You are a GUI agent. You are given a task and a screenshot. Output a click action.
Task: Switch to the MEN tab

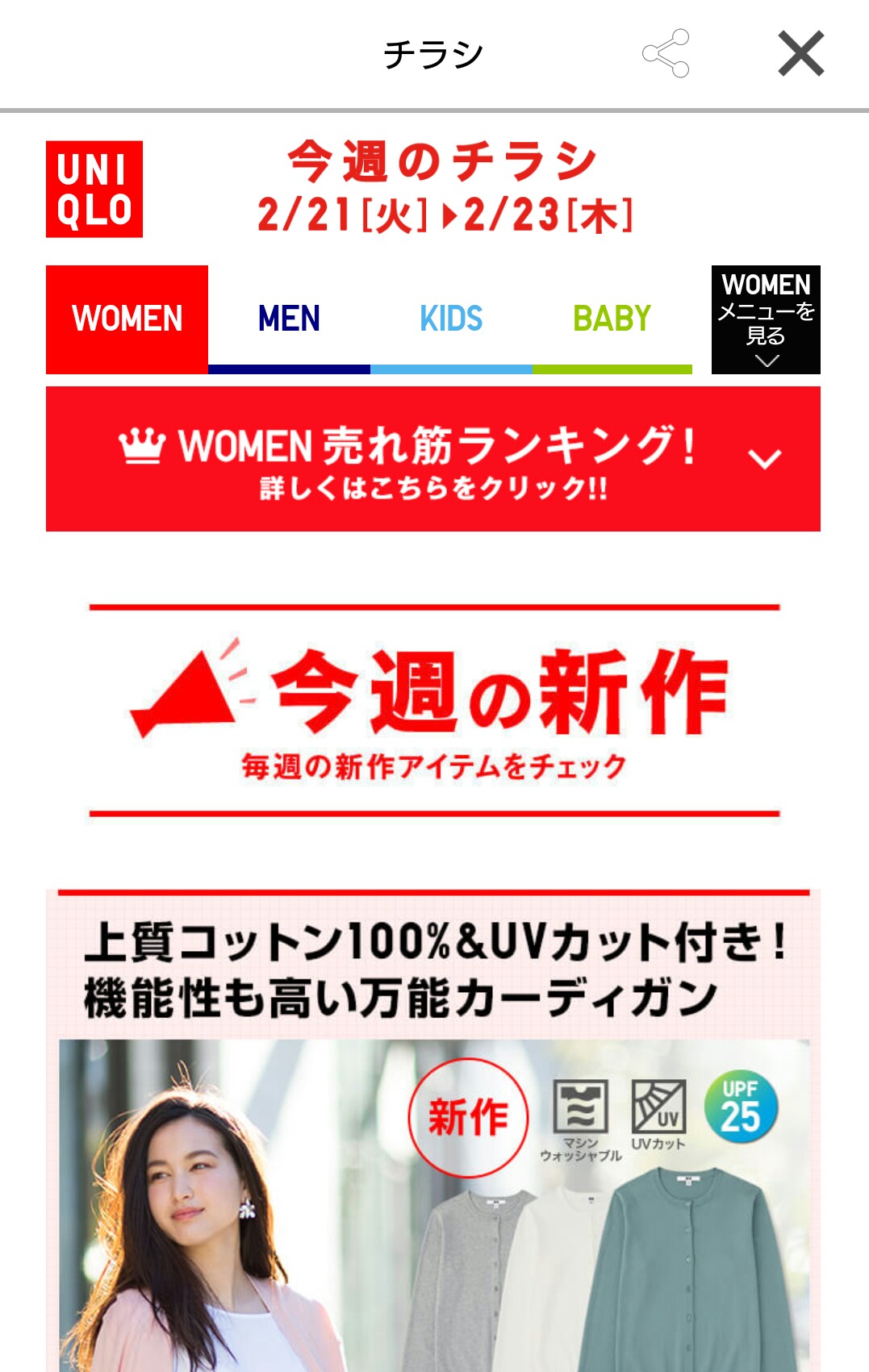[289, 319]
